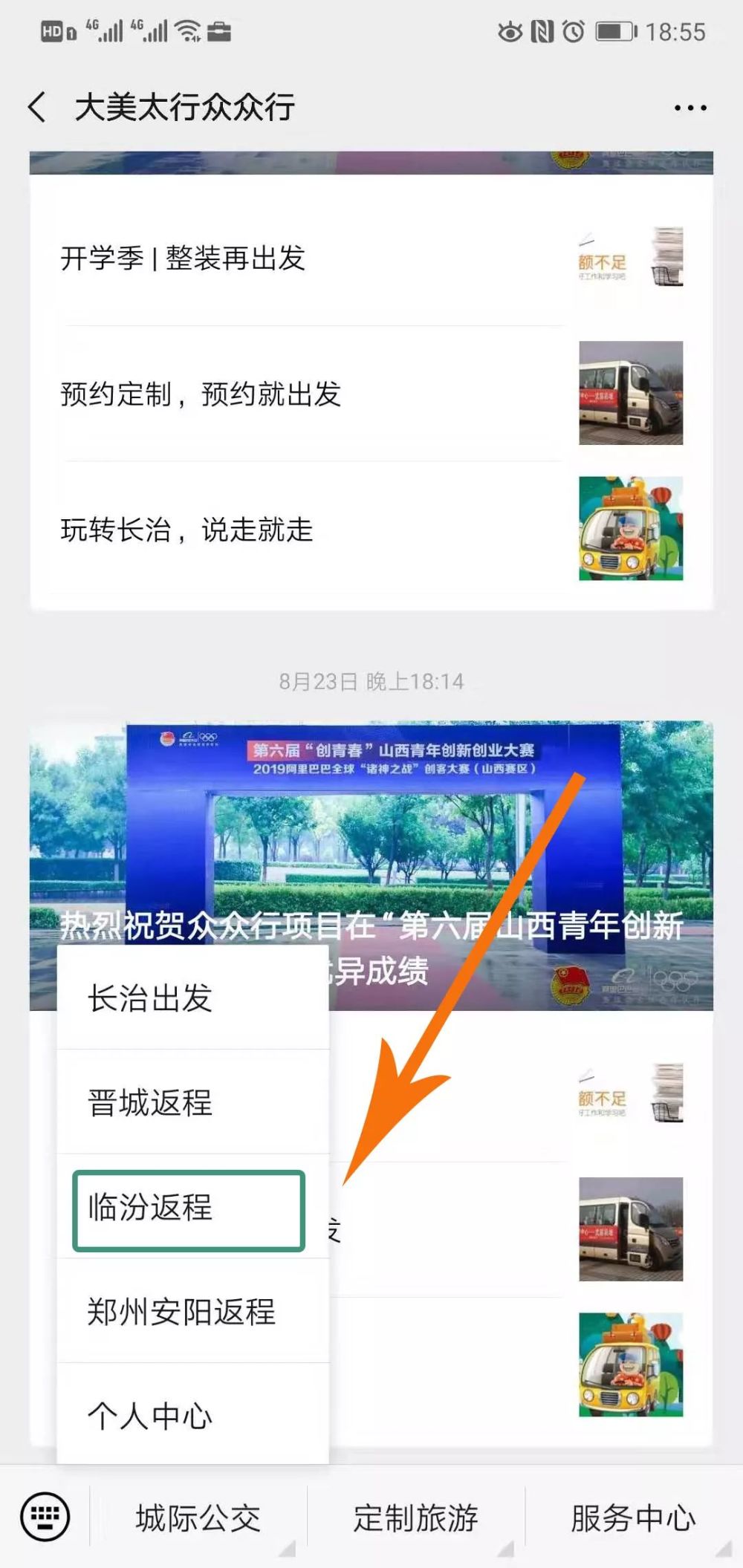Image resolution: width=743 pixels, height=1568 pixels.
Task: Open article 开学季 | 整装再出发
Action: coord(312,258)
